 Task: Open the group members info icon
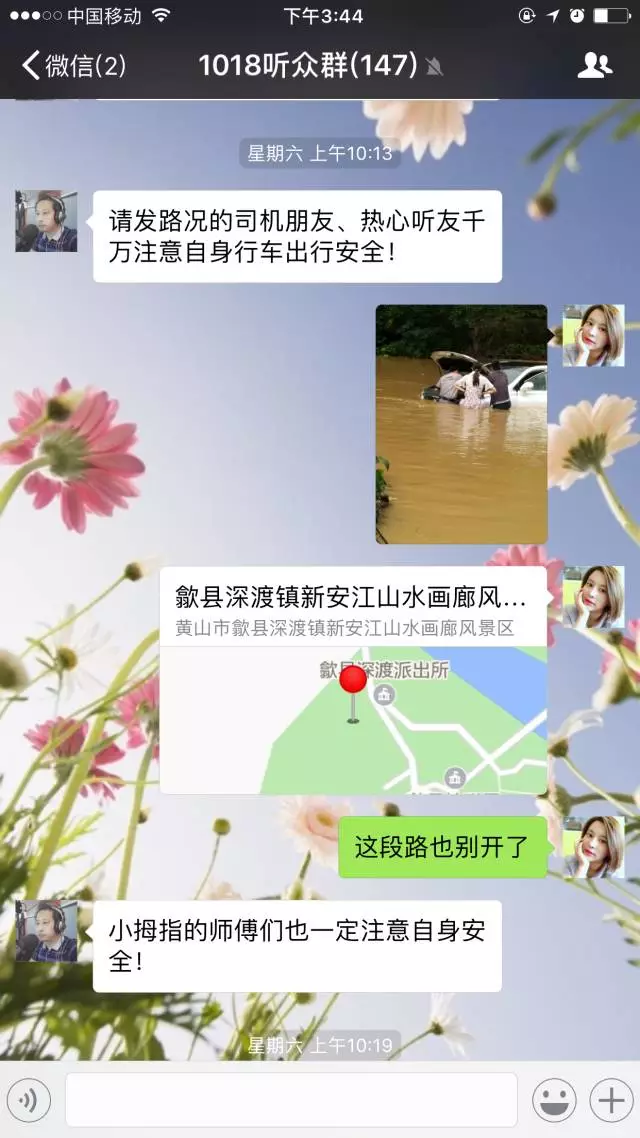(x=594, y=66)
